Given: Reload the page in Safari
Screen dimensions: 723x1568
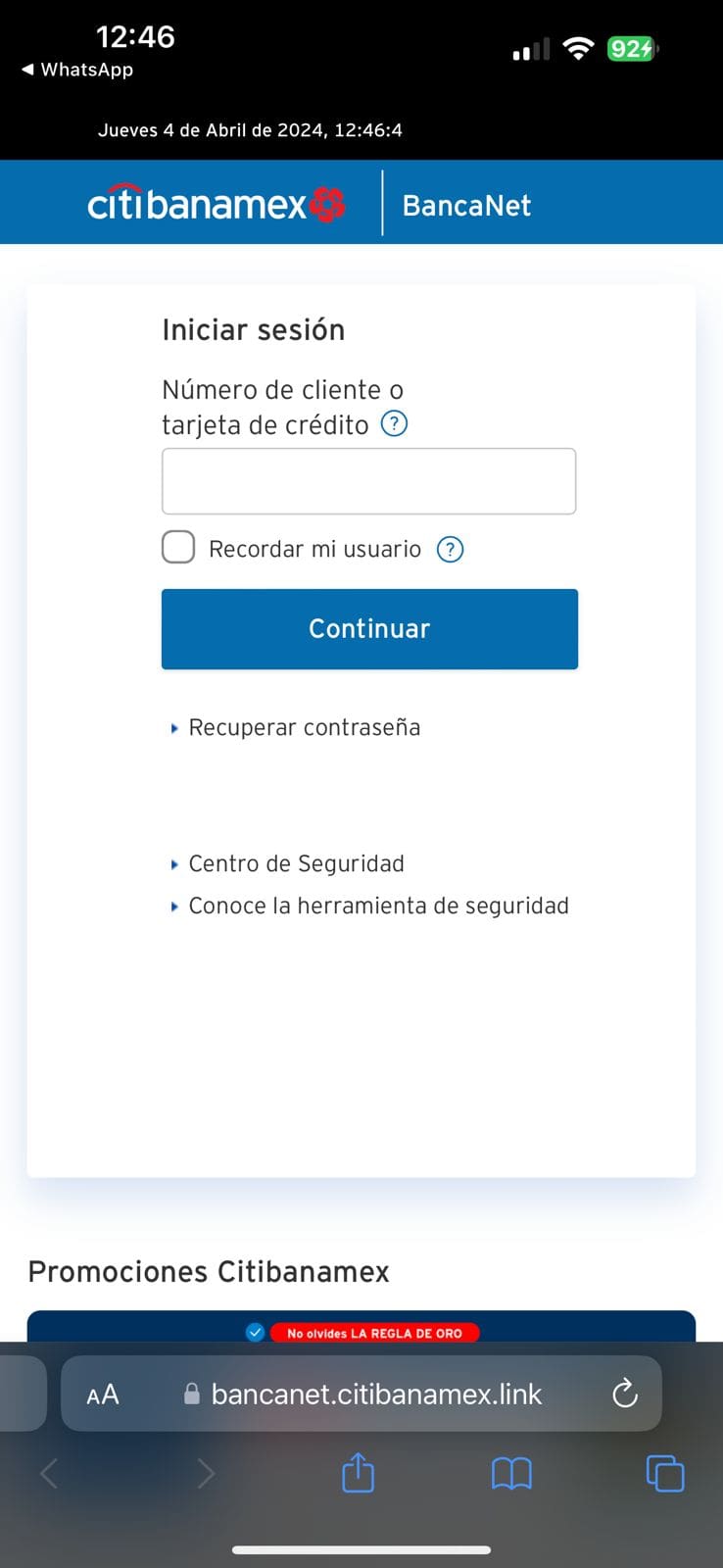Looking at the screenshot, I should [624, 1394].
